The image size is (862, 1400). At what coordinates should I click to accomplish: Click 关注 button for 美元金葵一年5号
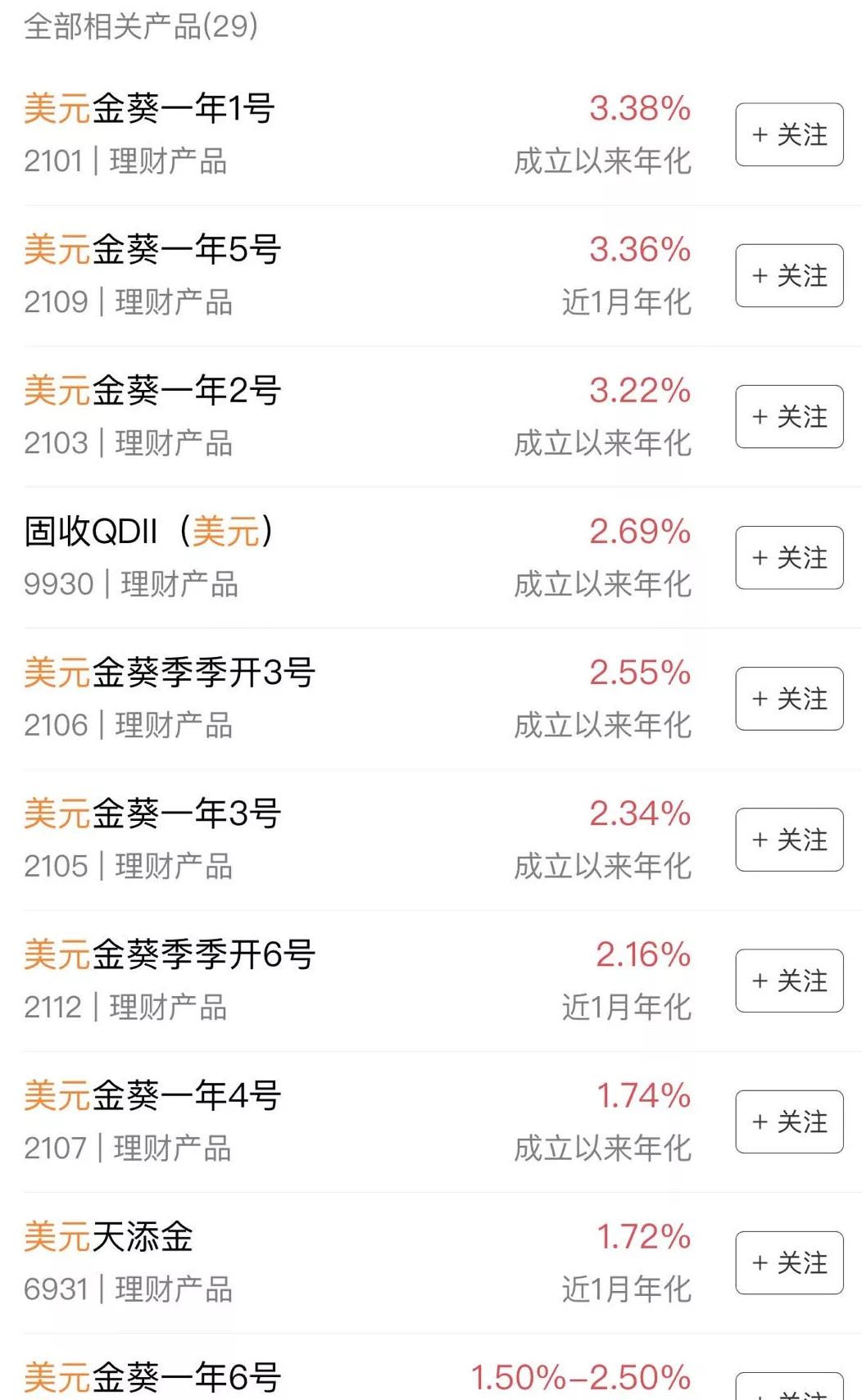[788, 275]
